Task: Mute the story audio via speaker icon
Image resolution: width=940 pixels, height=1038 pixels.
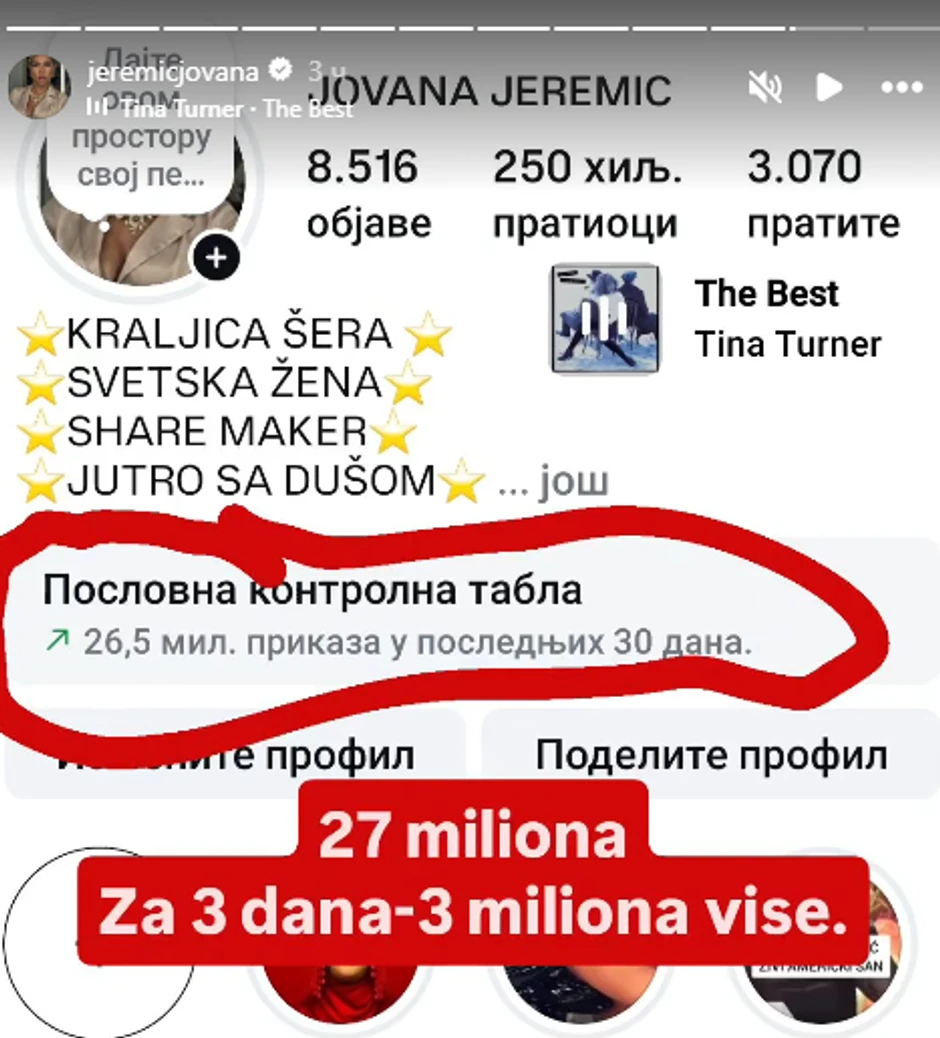Action: tap(763, 87)
